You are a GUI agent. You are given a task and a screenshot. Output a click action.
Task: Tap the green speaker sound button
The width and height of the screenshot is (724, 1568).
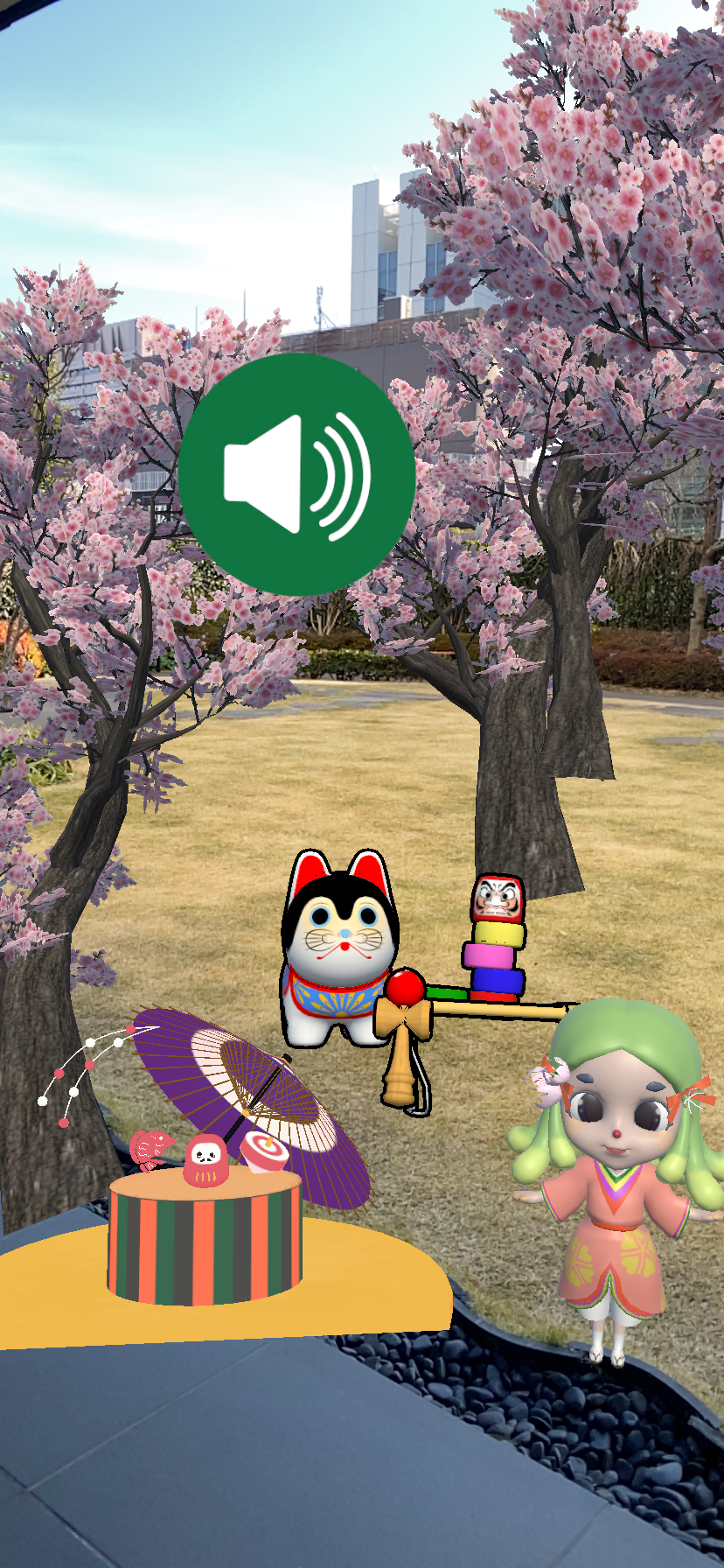click(x=296, y=474)
